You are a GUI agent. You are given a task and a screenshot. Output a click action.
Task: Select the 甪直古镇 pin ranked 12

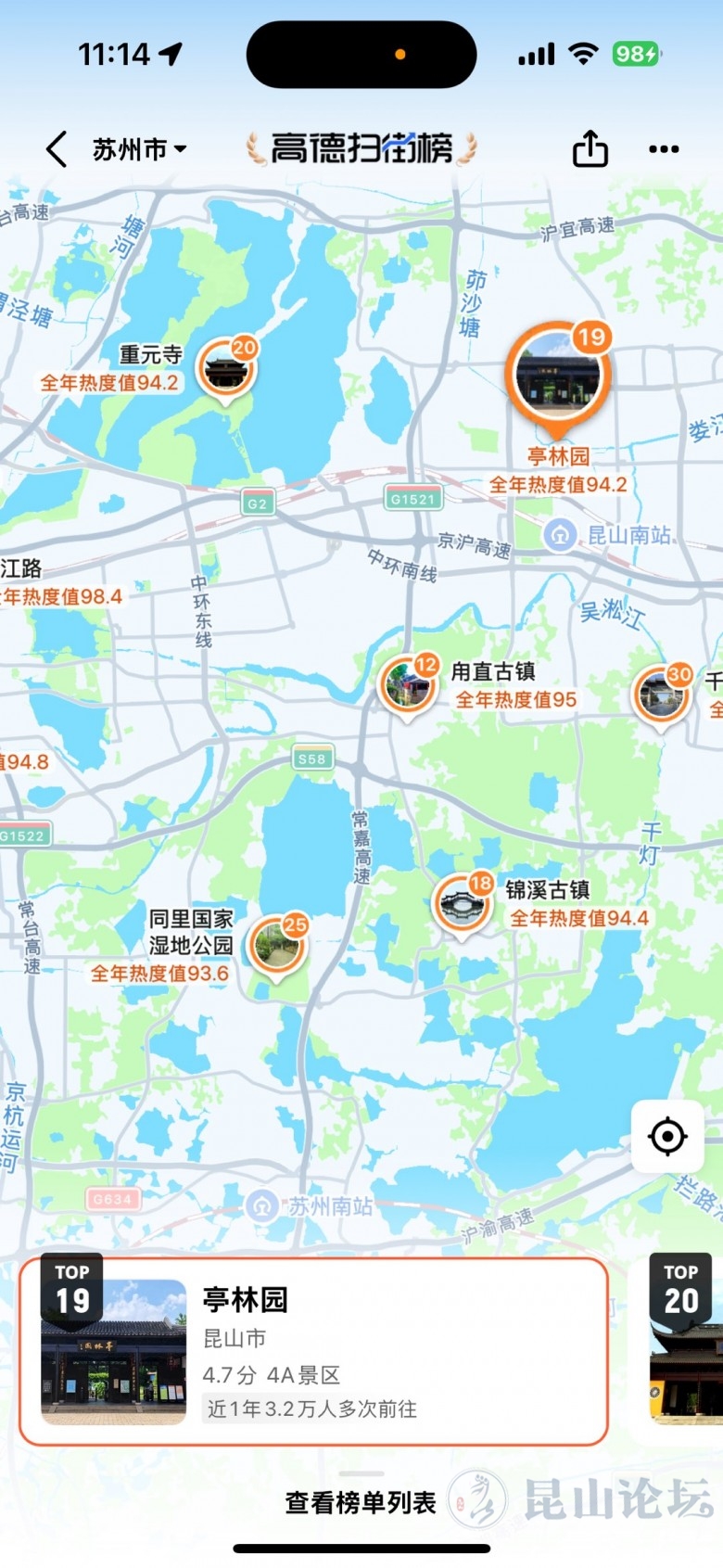409,686
